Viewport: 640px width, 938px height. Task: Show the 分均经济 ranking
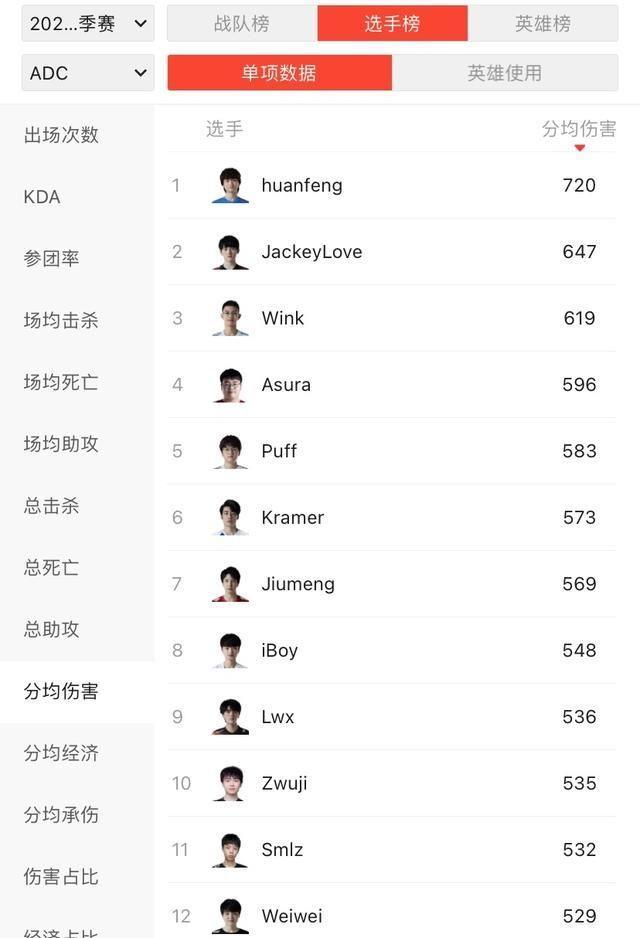(62, 753)
